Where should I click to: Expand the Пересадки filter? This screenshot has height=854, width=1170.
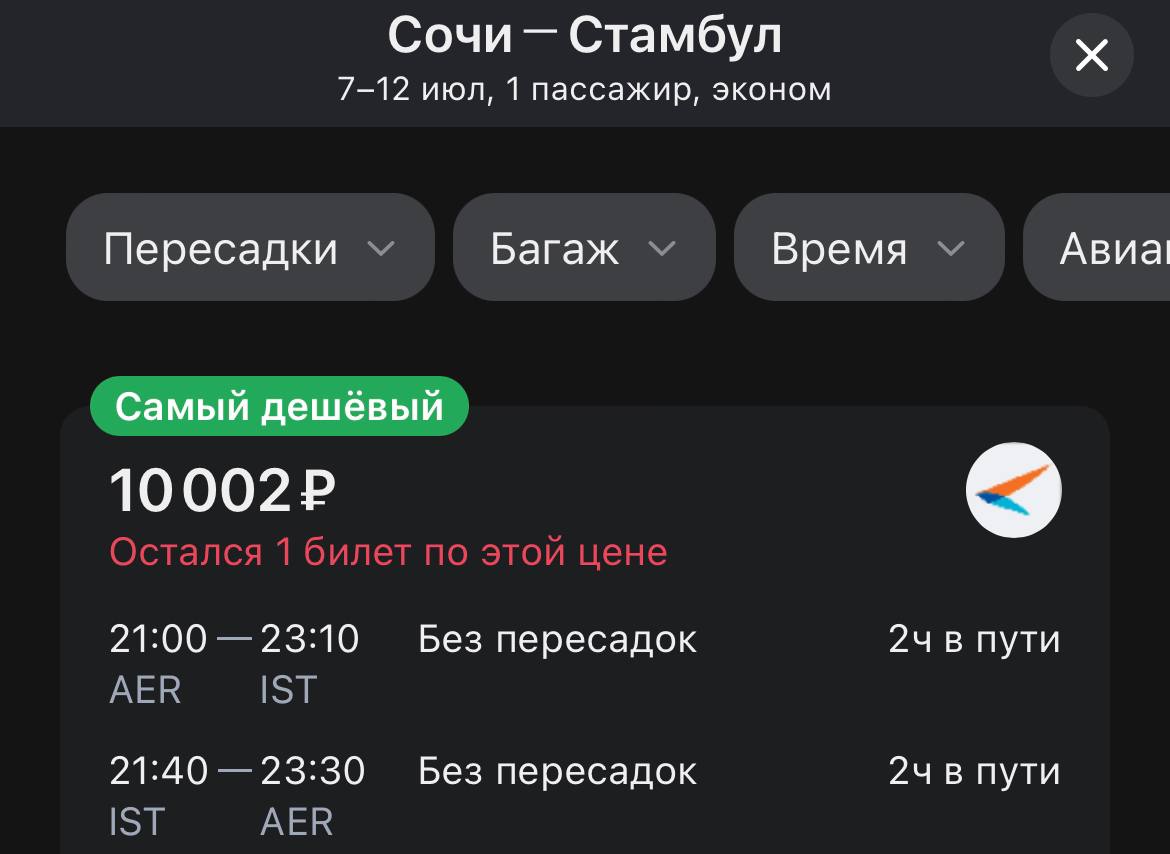click(250, 248)
